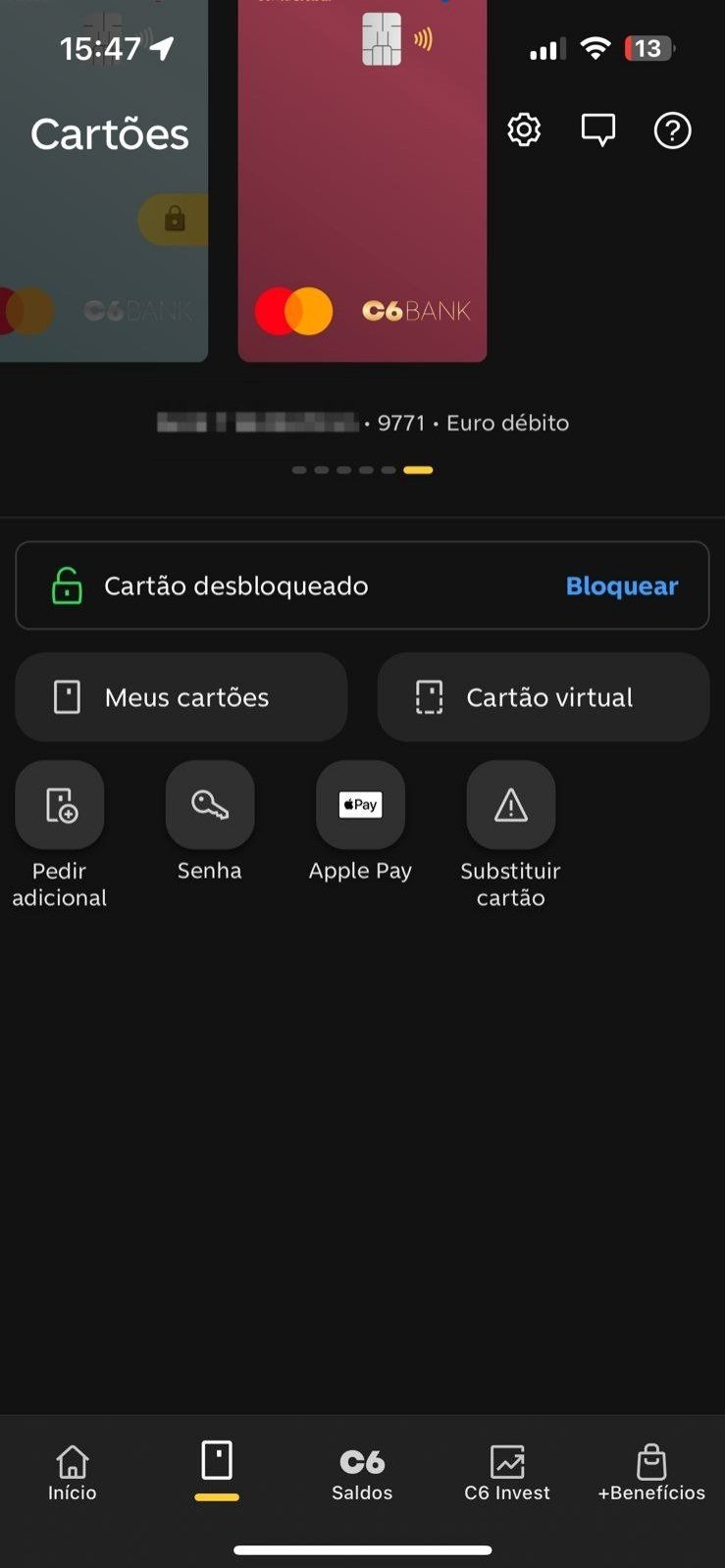Switch to the Saldos tab
This screenshot has width=725, height=1568.
tap(362, 1473)
